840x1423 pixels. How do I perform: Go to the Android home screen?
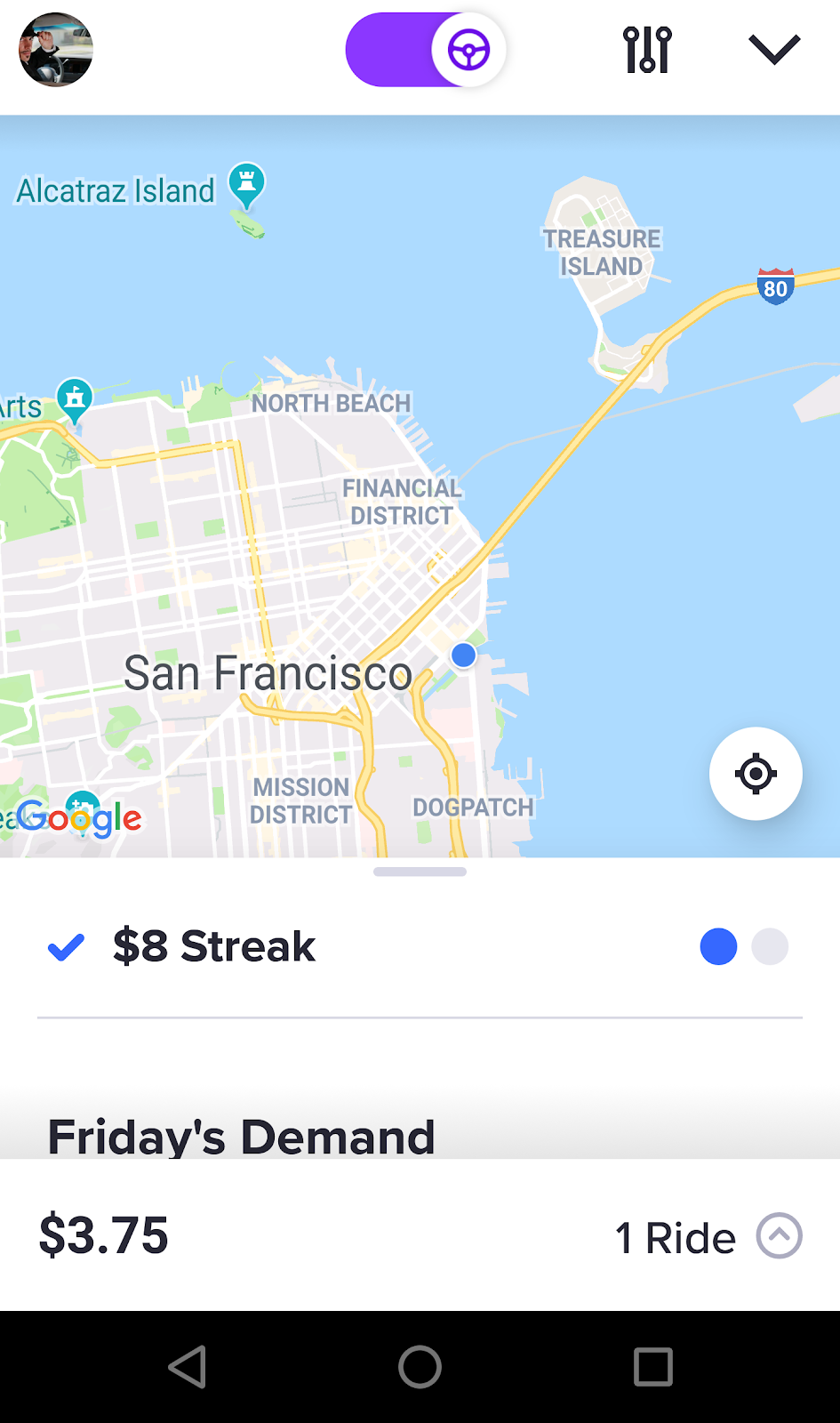coord(420,1367)
